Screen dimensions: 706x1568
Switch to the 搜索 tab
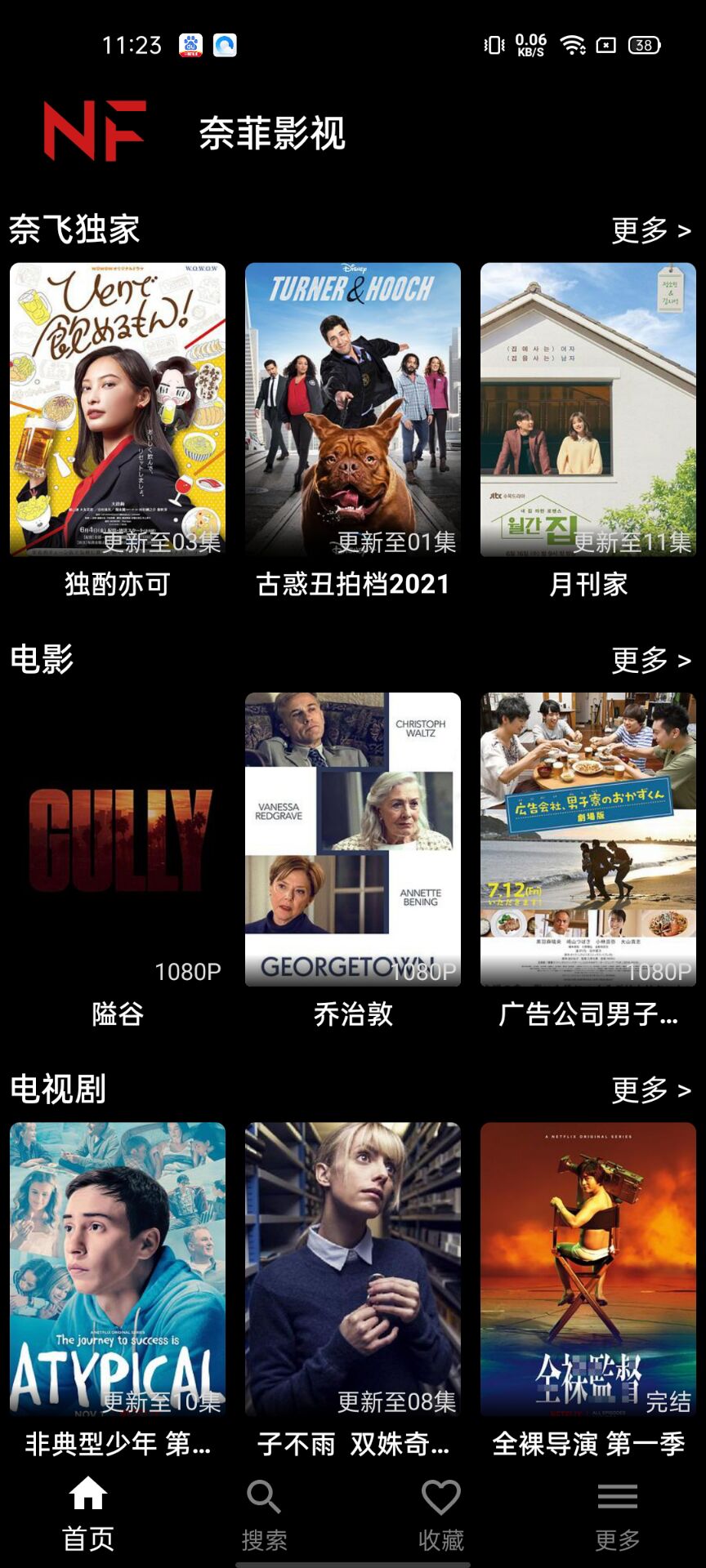click(265, 1514)
